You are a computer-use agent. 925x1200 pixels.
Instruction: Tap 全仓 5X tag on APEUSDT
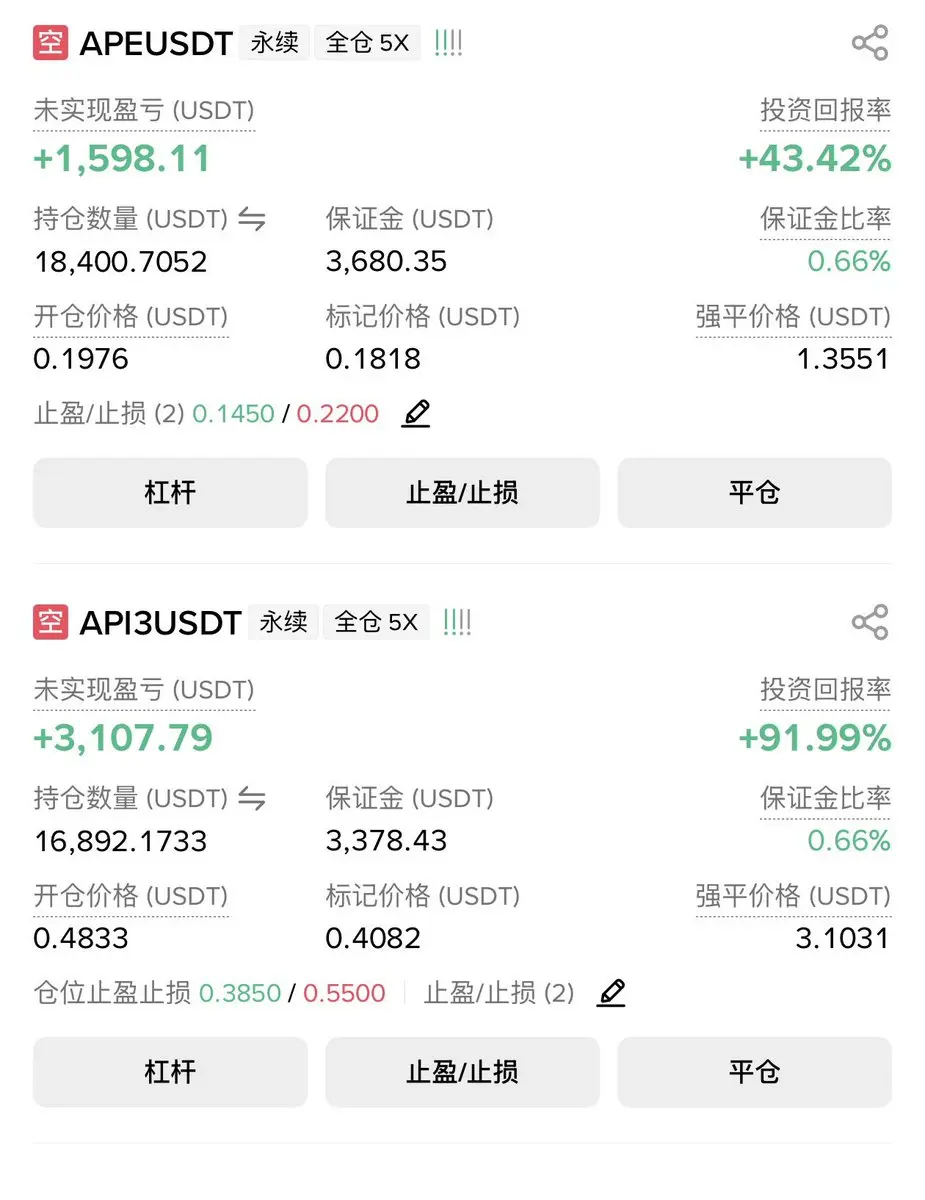[x=367, y=44]
